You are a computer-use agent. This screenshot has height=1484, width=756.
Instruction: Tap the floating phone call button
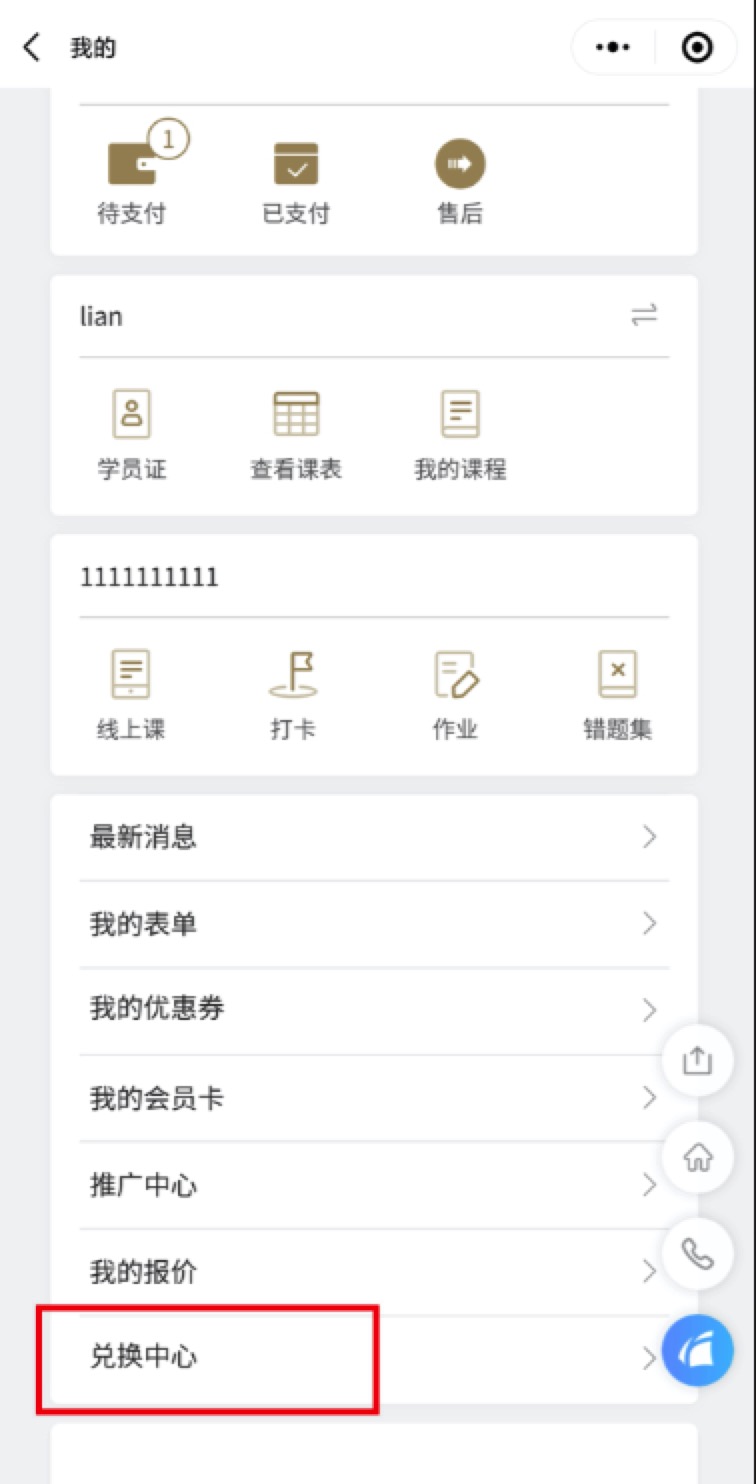click(697, 1254)
